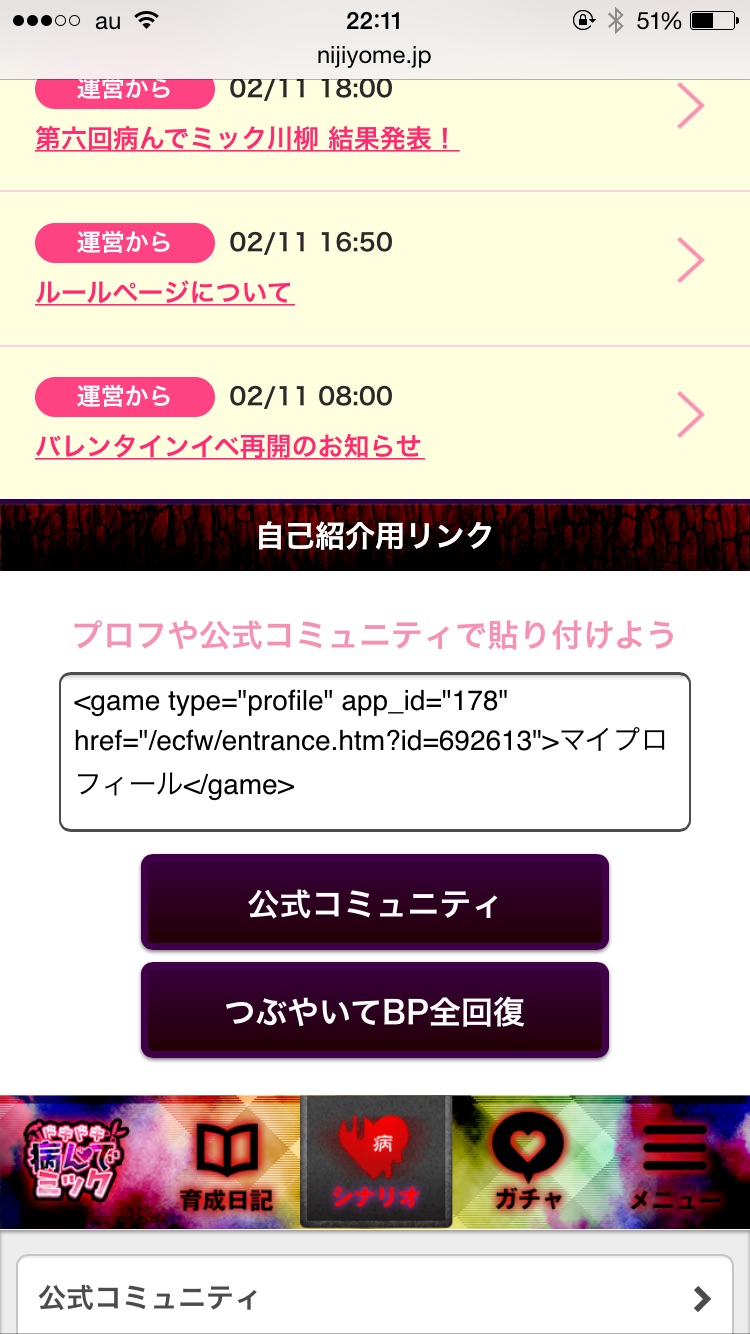Open the 公式コミュニティ list row at bottom

pos(375,1298)
